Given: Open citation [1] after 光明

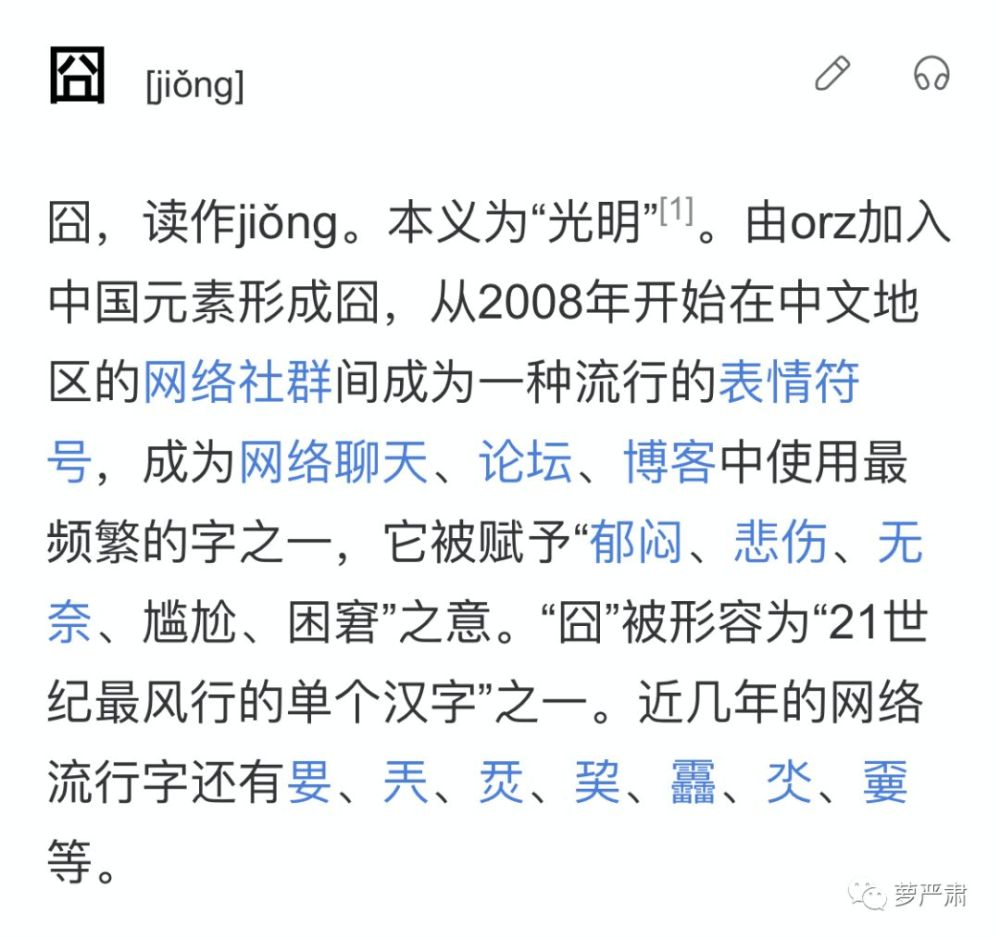Looking at the screenshot, I should (677, 210).
